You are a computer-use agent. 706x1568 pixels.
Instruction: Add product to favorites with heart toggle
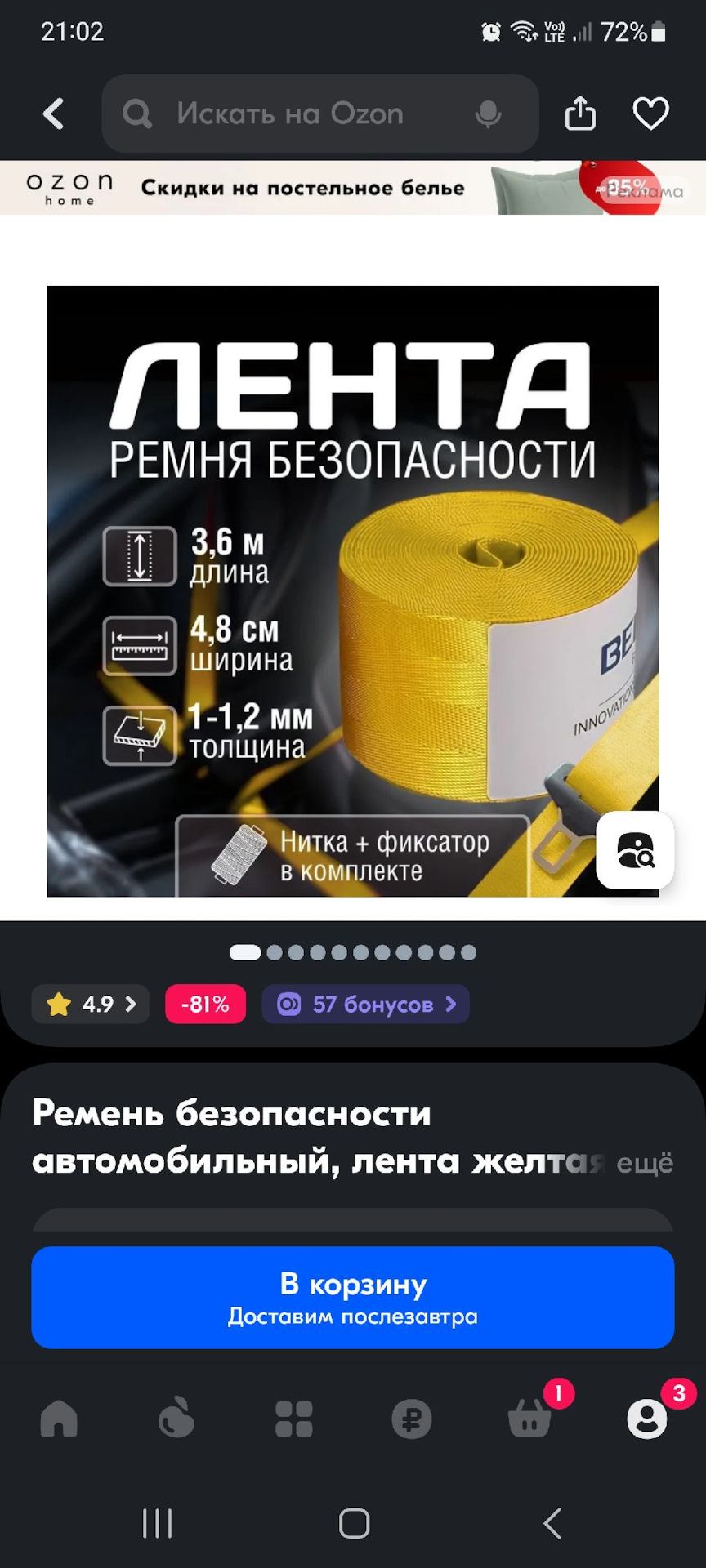650,114
